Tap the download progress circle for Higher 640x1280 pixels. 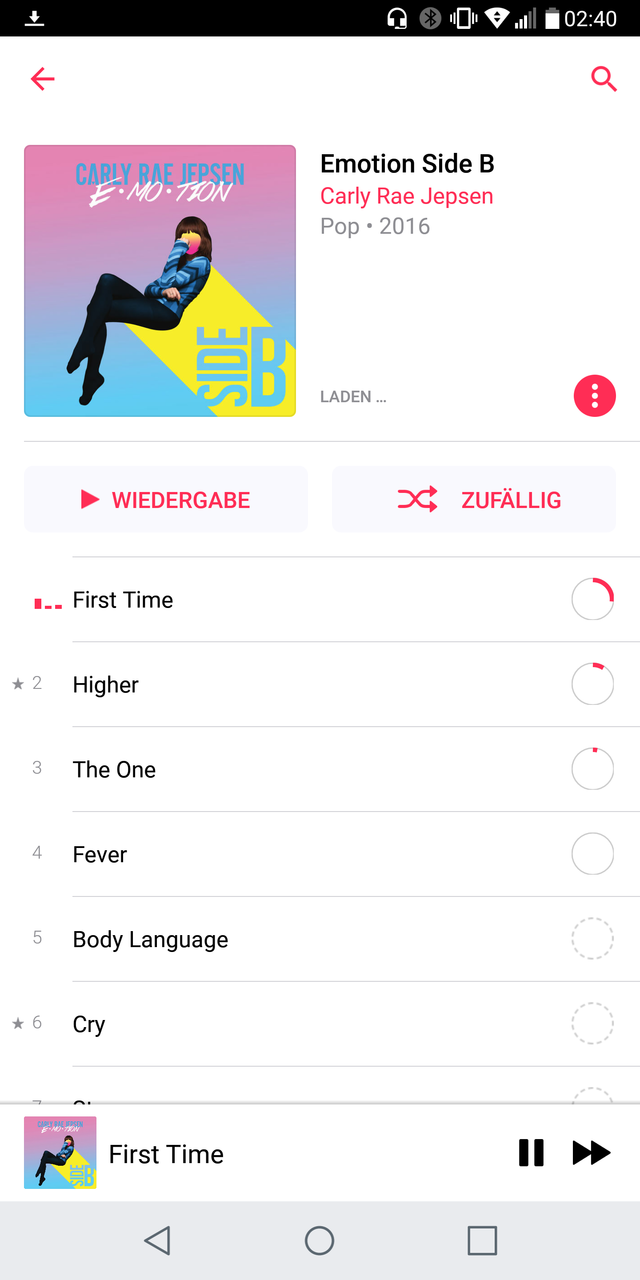[592, 684]
